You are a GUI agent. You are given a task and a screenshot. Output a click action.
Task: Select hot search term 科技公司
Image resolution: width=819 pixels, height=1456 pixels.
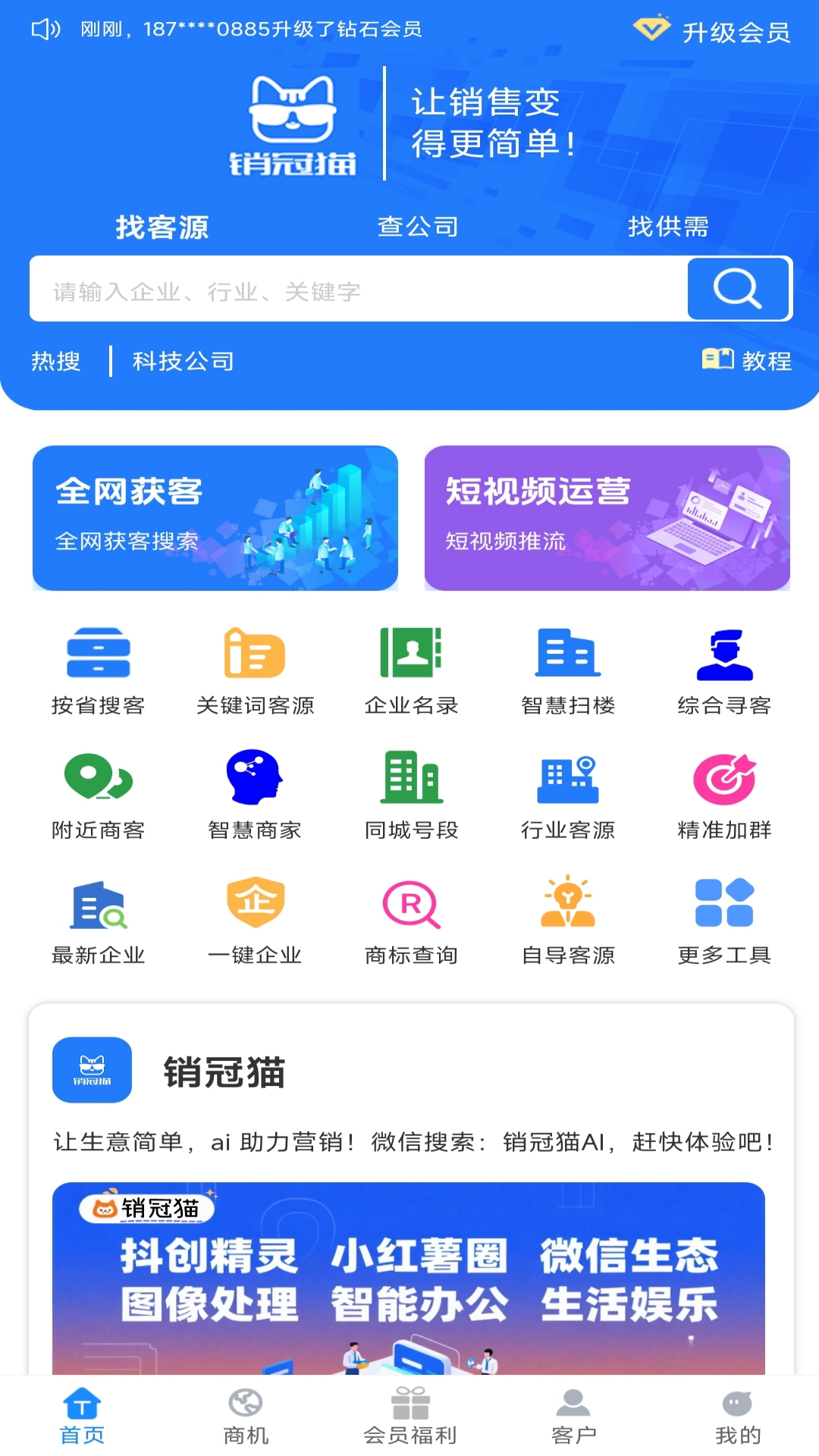pyautogui.click(x=183, y=361)
